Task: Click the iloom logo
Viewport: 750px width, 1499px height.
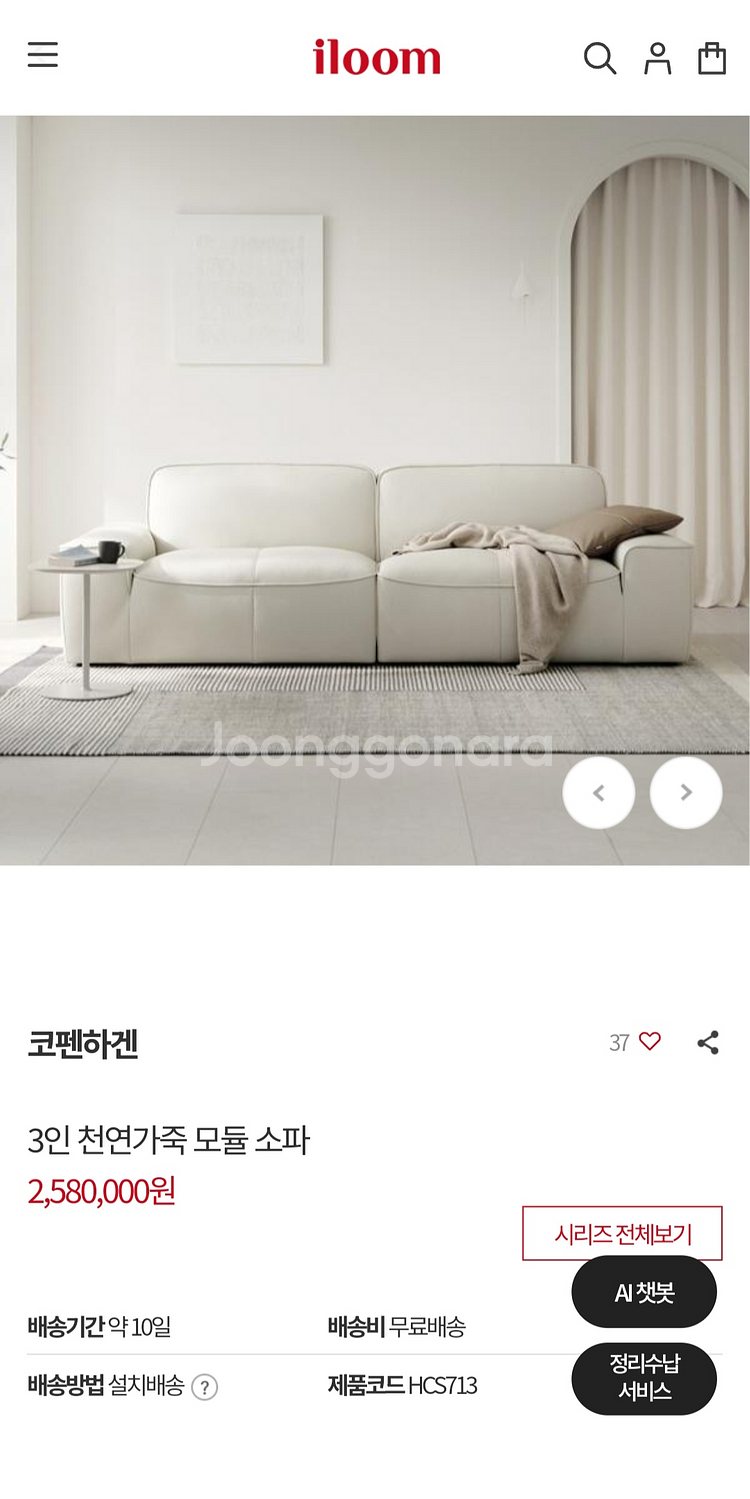Action: [x=378, y=57]
